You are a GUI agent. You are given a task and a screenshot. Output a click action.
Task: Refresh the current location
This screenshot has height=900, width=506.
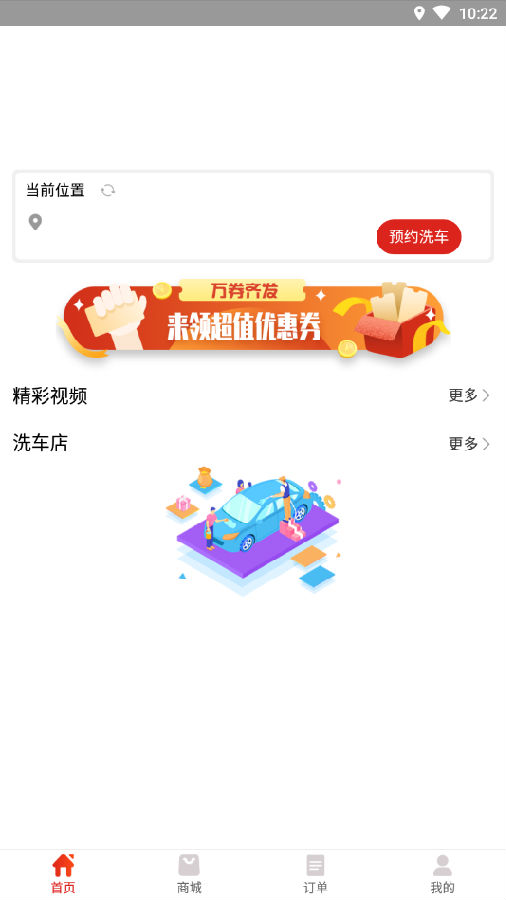108,190
